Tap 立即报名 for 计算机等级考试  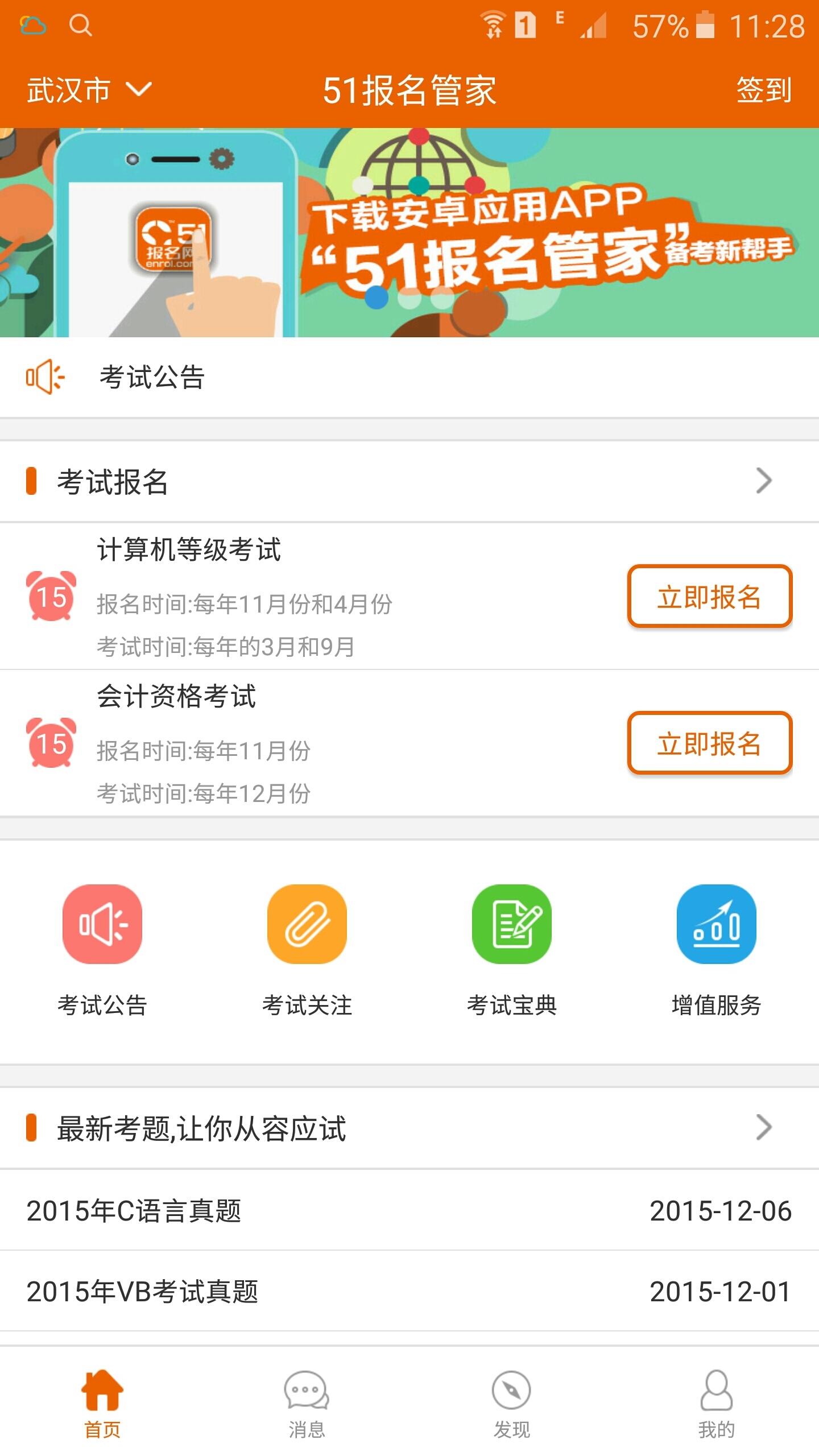click(x=709, y=597)
